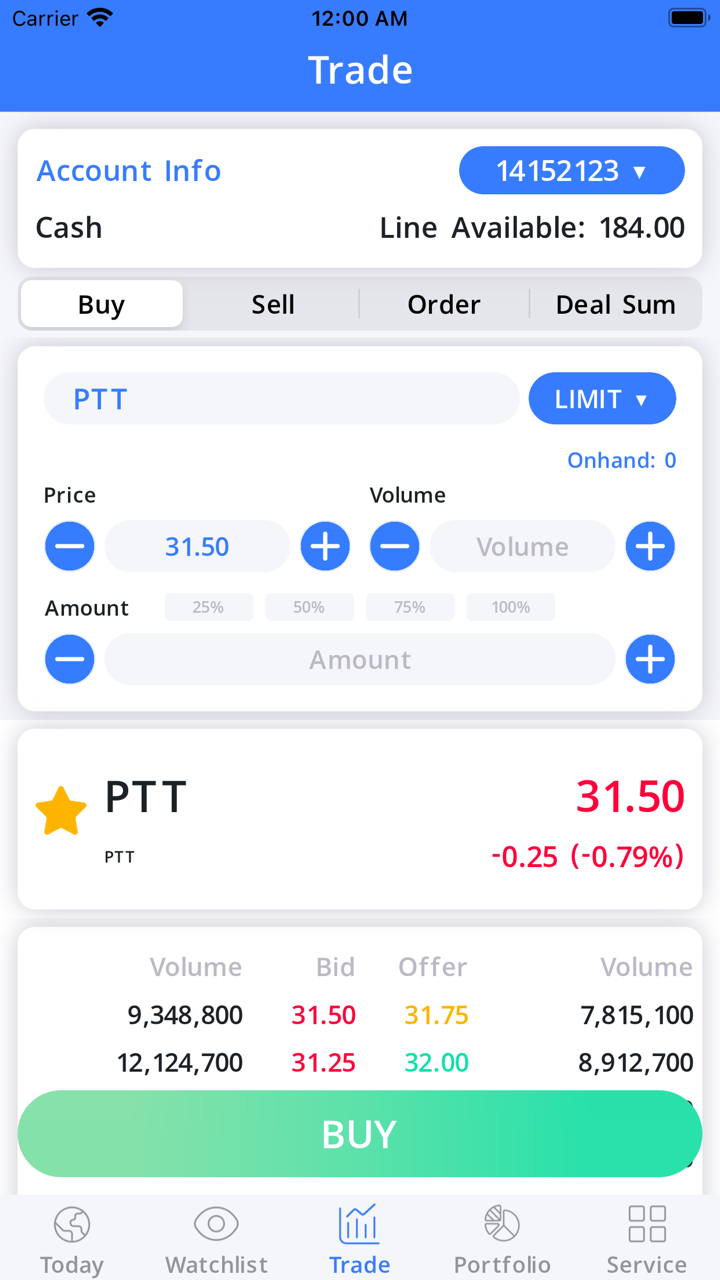Go to the Watchlist tab
Viewport: 720px width, 1280px height.
pos(216,1240)
